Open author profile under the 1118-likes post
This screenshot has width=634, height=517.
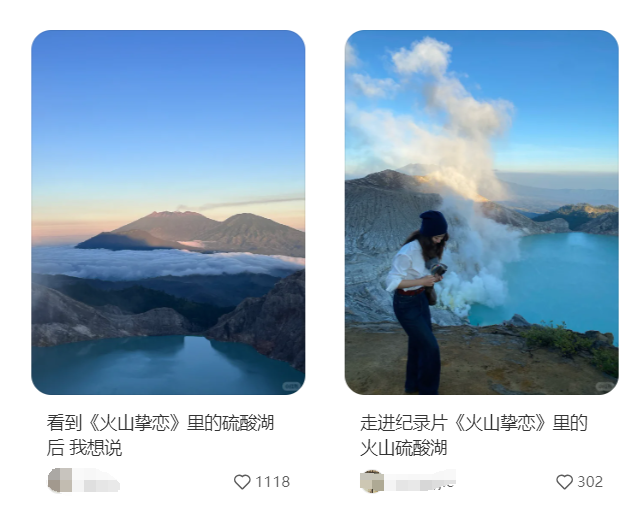pyautogui.click(x=60, y=481)
